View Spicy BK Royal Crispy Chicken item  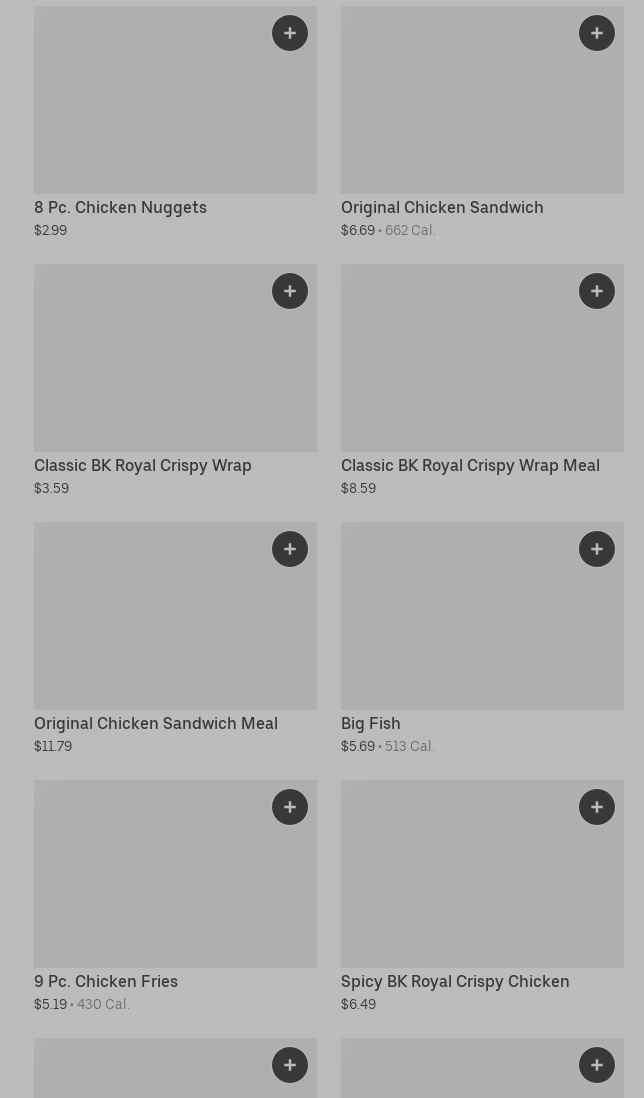(460, 886)
